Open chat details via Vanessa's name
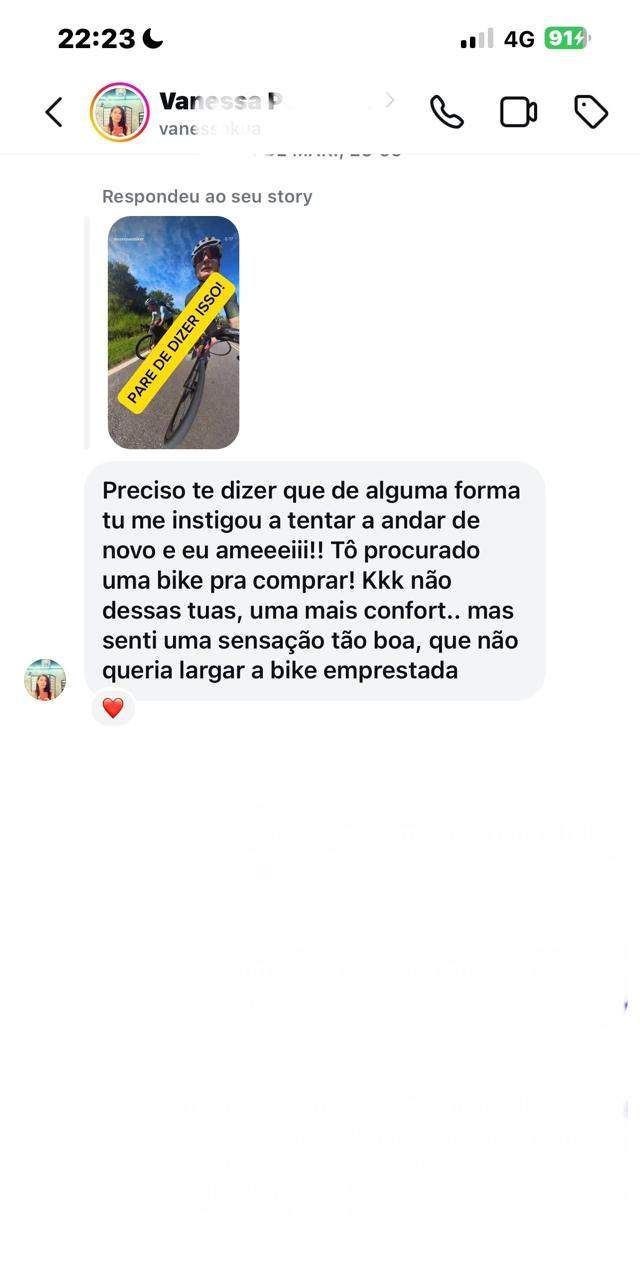 point(225,101)
